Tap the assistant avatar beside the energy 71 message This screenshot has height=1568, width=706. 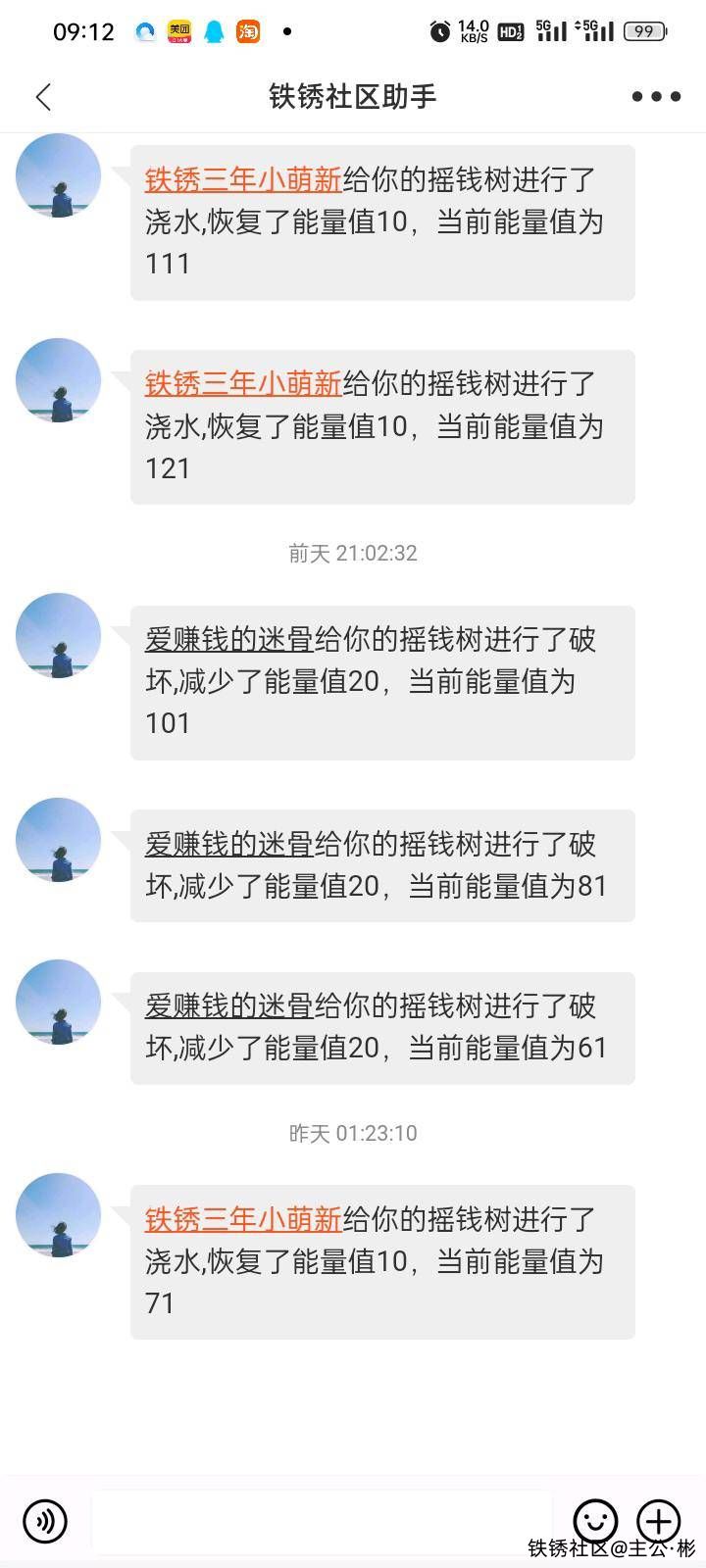59,1216
